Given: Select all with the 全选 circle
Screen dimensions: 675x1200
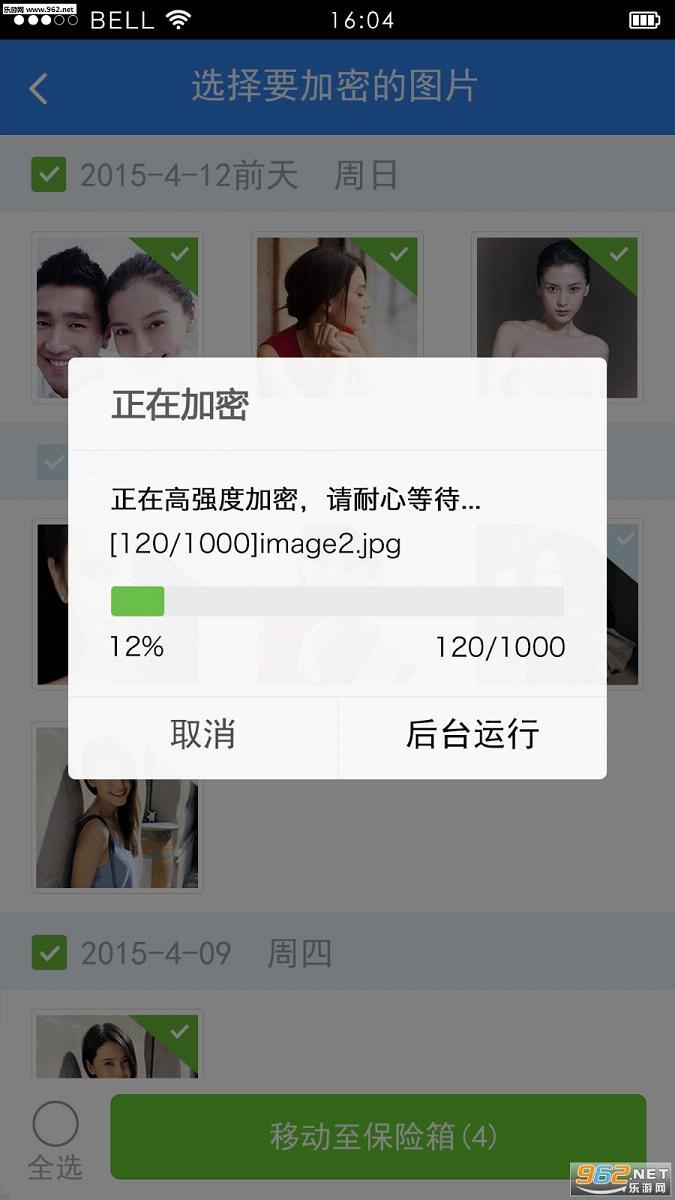Looking at the screenshot, I should (55, 1124).
